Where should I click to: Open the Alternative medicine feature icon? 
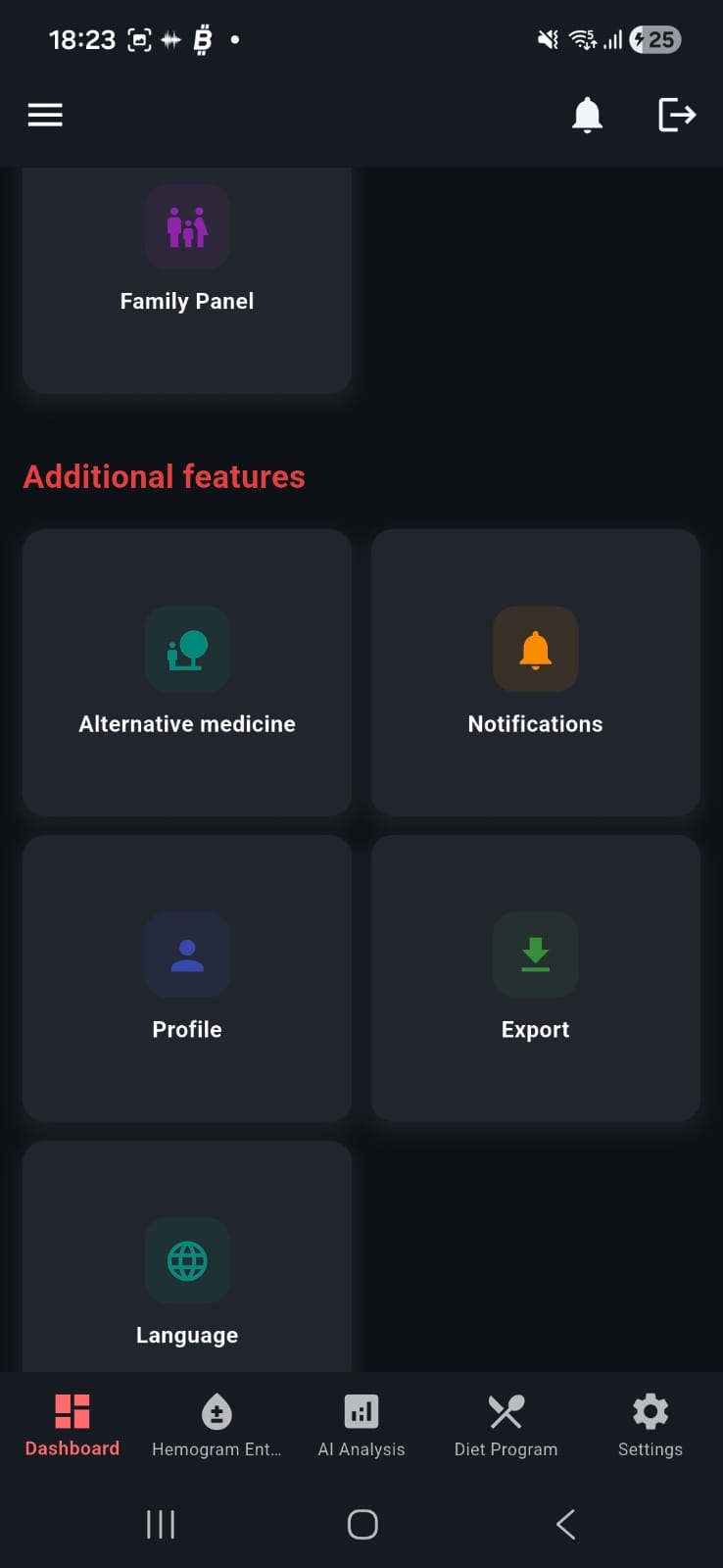click(187, 649)
